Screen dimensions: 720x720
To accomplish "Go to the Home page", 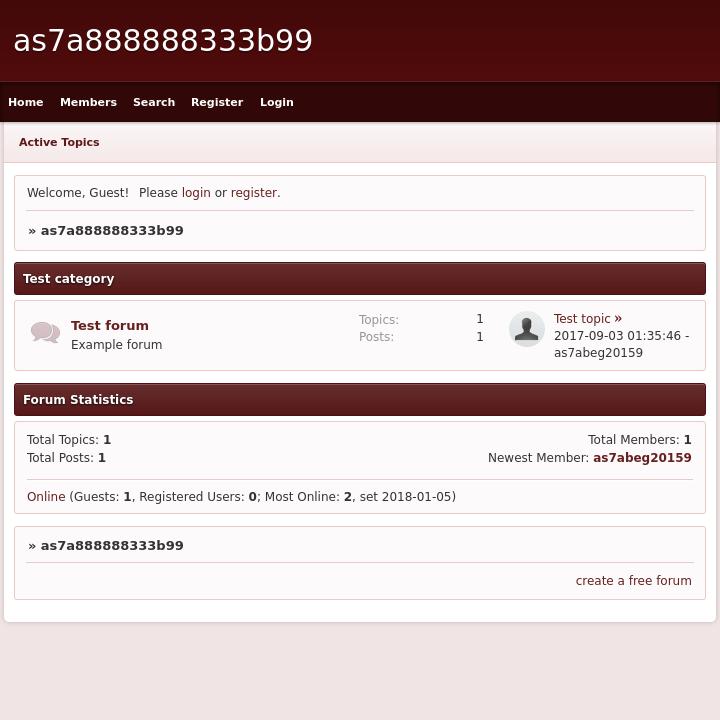I will pos(26,102).
